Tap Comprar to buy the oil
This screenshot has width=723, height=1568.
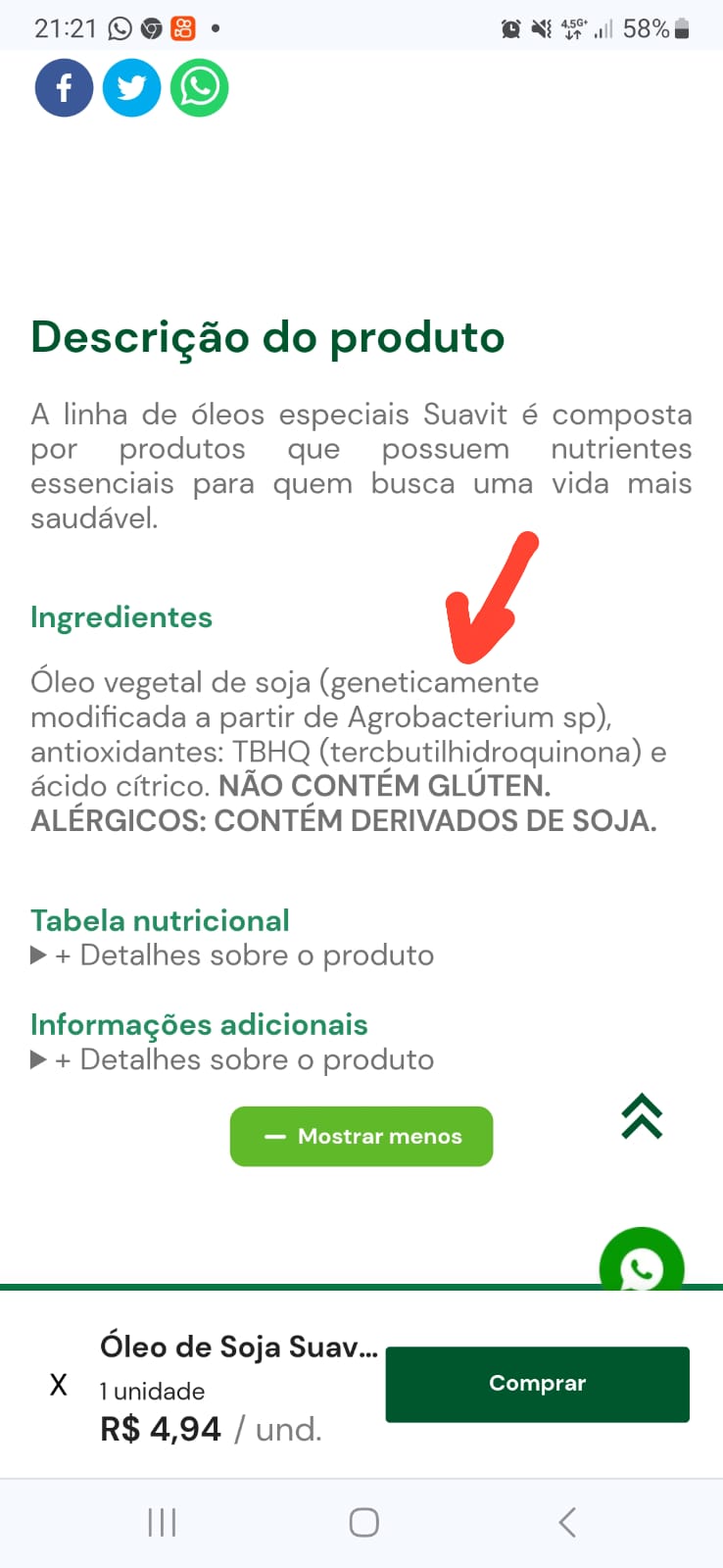(537, 1384)
